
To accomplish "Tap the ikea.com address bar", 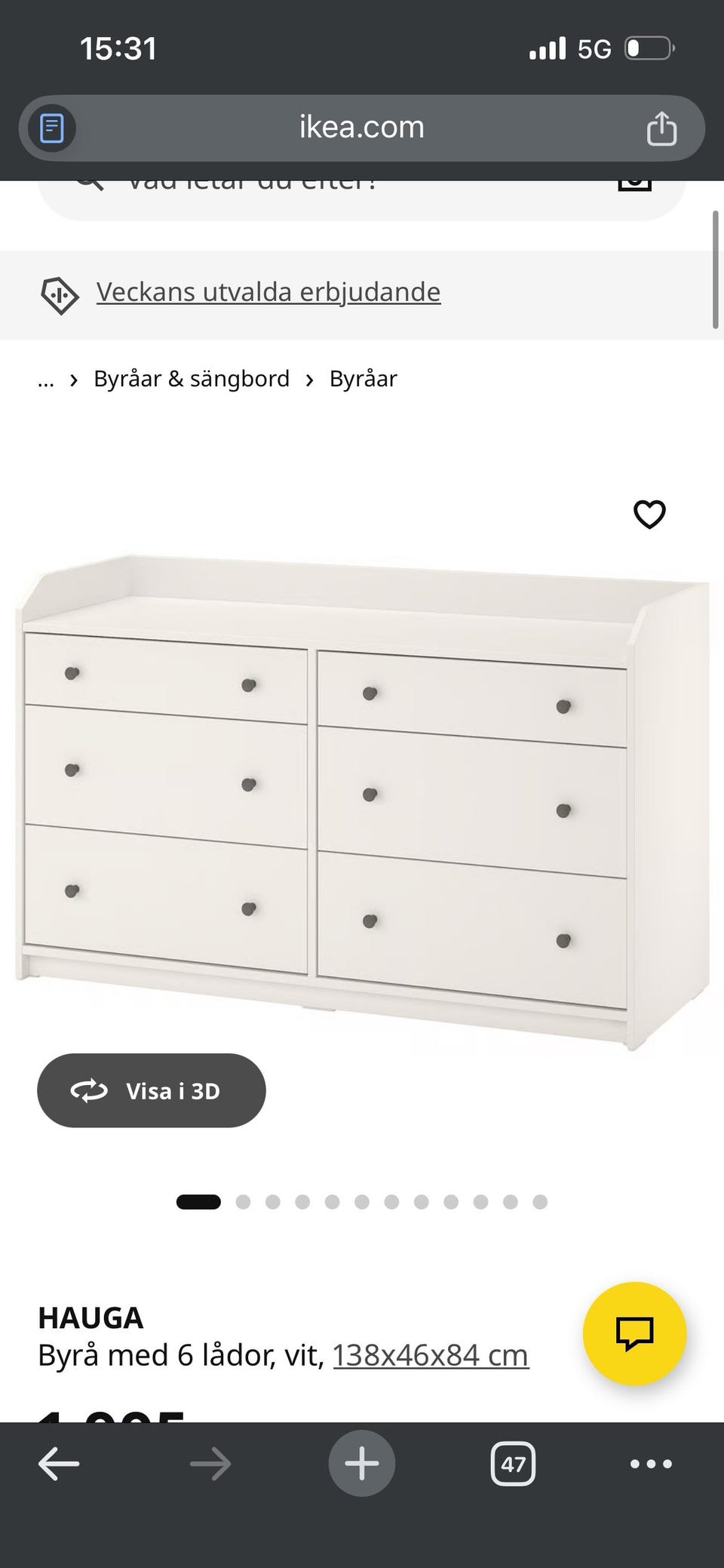I will tap(362, 128).
